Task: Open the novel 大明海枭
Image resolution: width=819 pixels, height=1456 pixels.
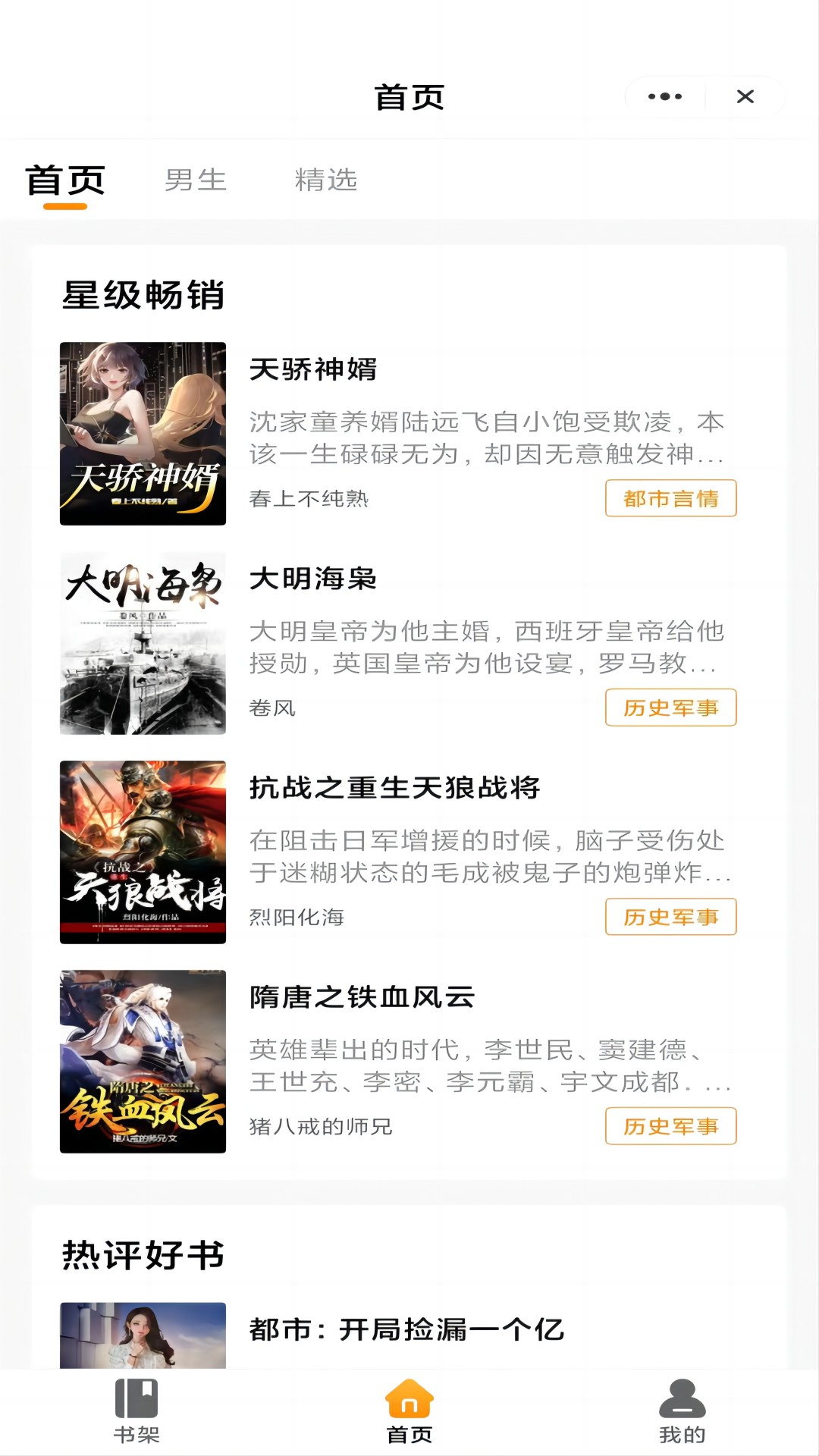Action: click(x=313, y=579)
